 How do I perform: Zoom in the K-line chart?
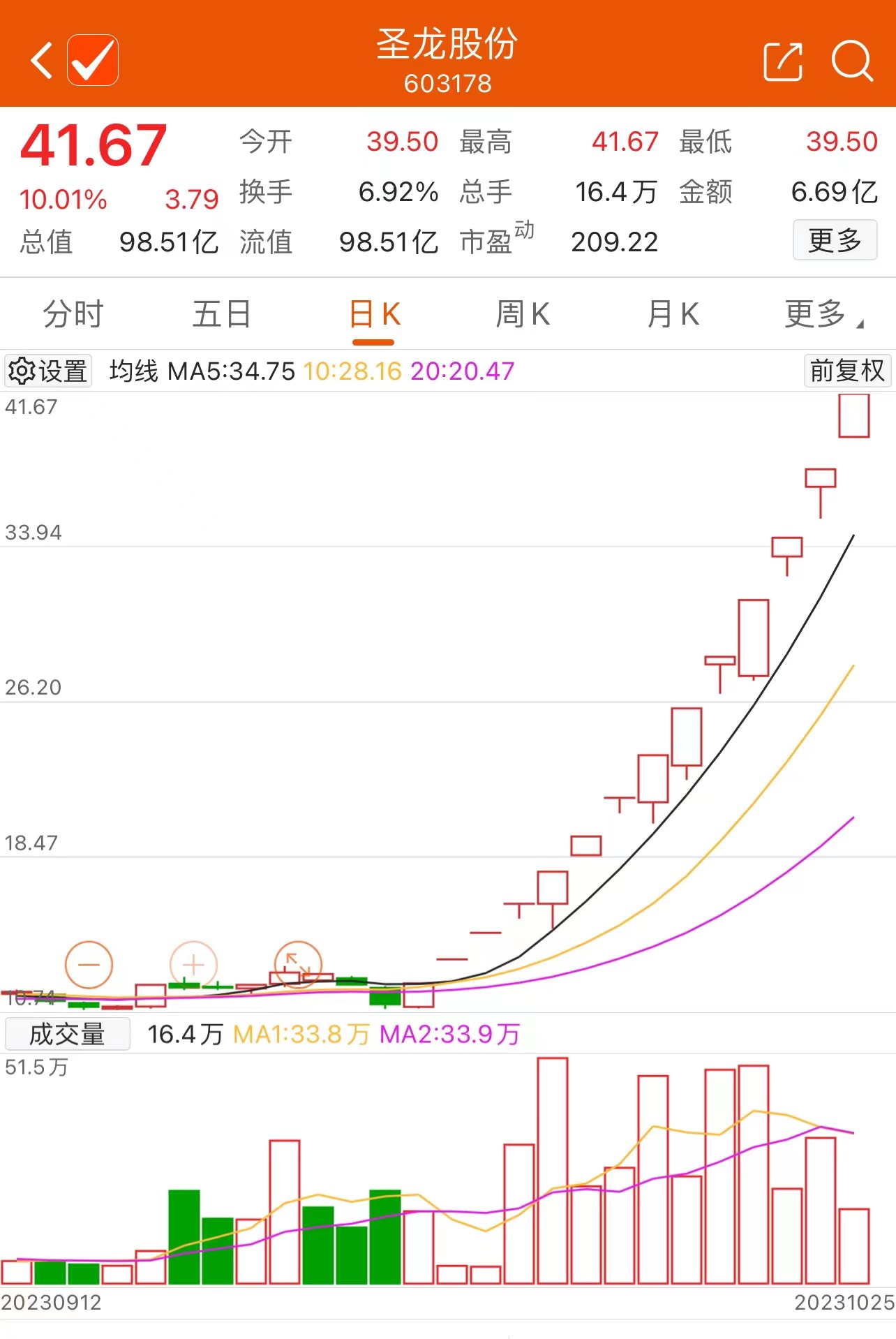193,965
